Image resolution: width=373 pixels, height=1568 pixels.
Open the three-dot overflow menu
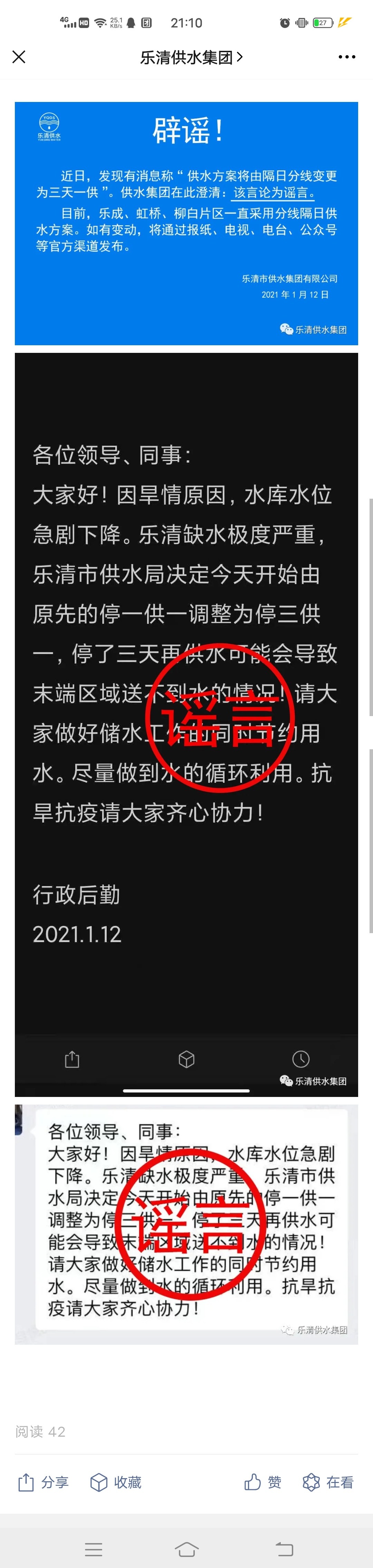point(346,57)
